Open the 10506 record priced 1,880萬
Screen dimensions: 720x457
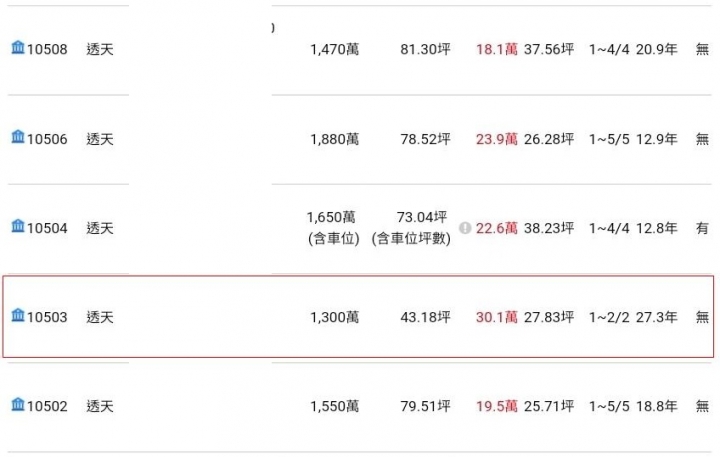pyautogui.click(x=360, y=139)
